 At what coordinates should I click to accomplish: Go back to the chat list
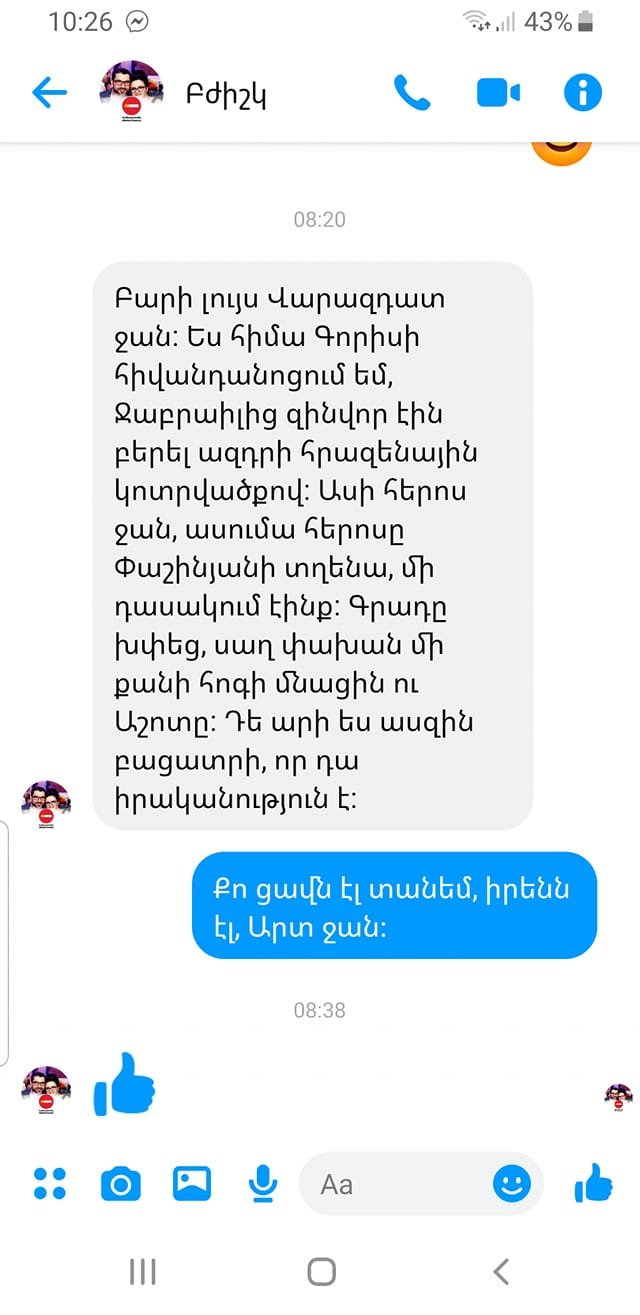(49, 94)
